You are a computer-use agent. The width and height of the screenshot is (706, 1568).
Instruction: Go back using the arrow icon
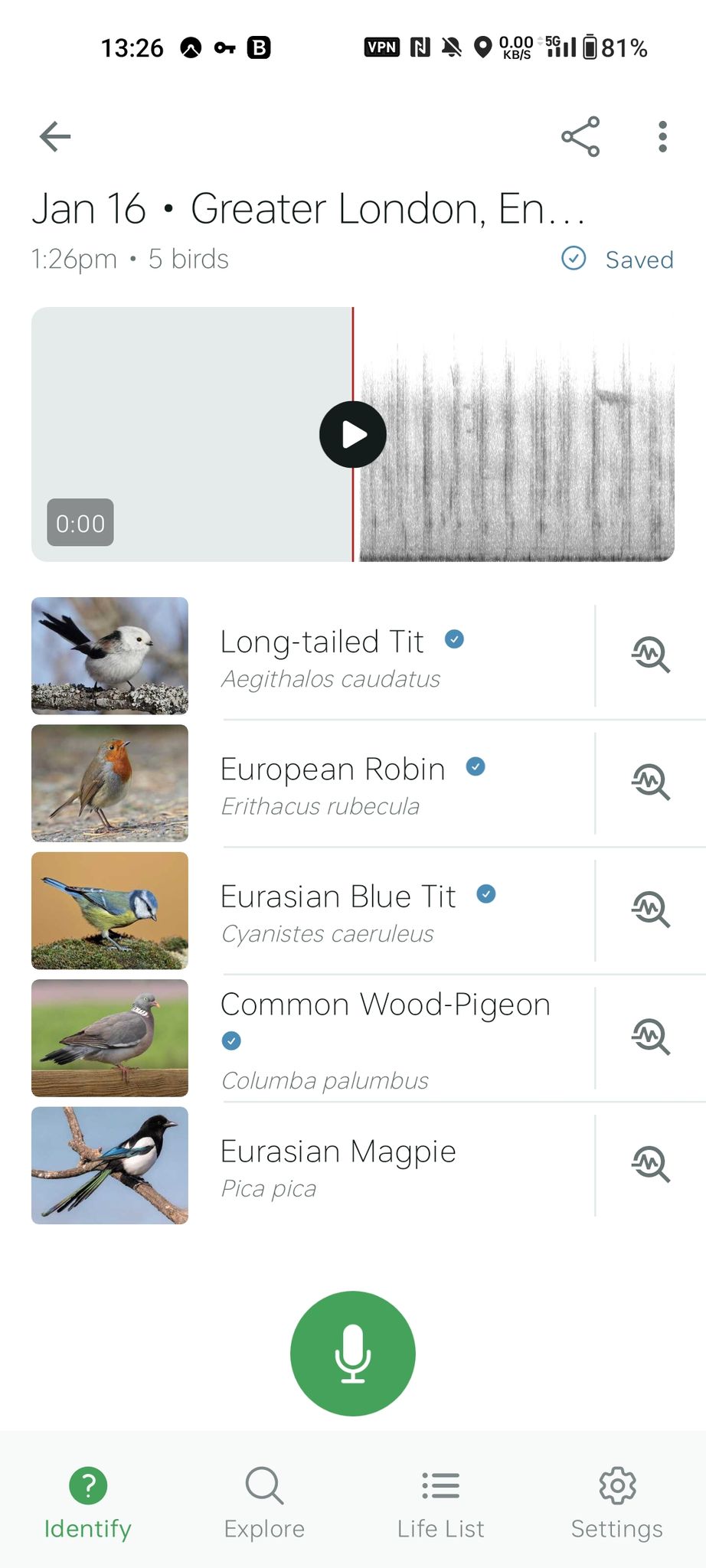(55, 137)
